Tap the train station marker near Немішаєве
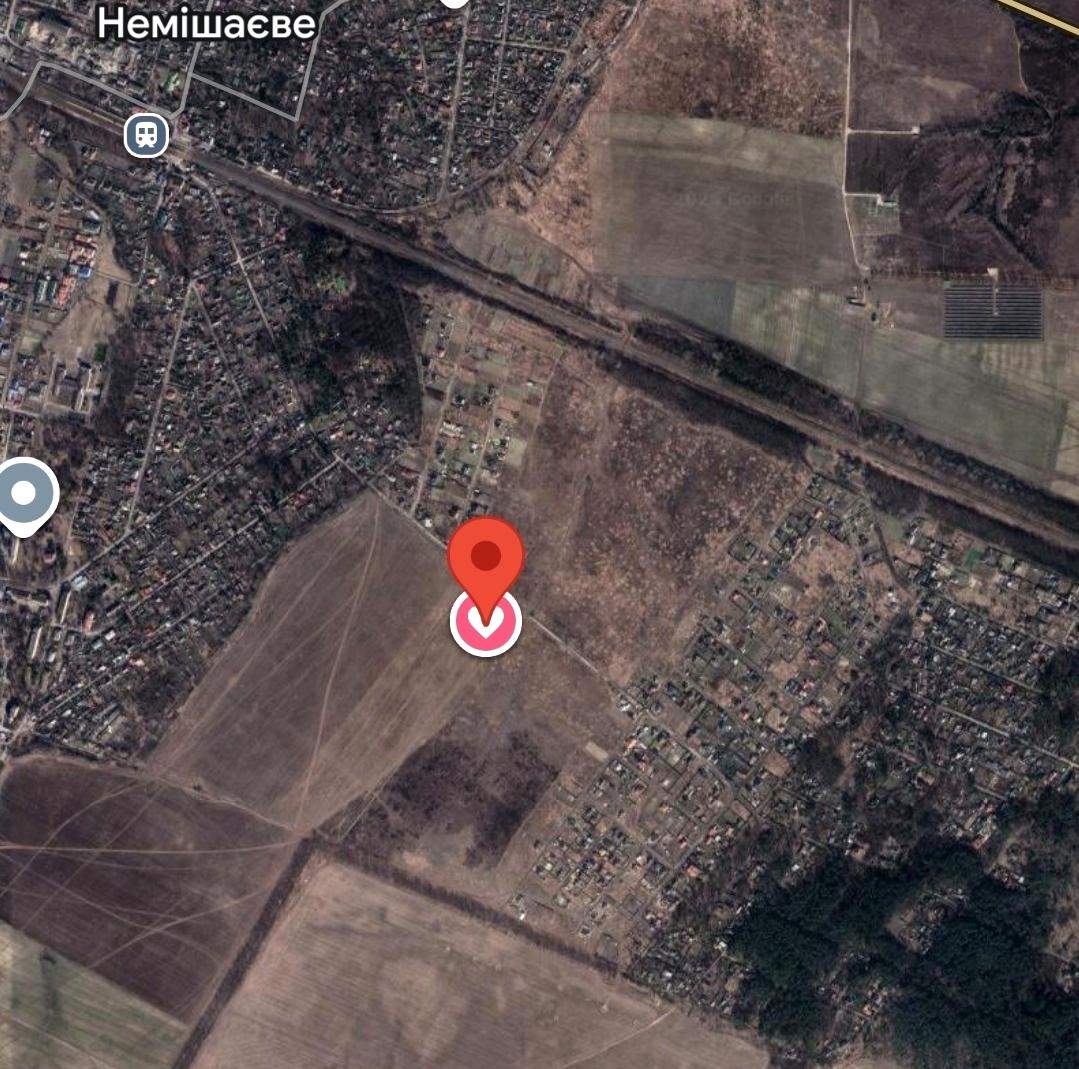This screenshot has height=1069, width=1079. pos(146,134)
